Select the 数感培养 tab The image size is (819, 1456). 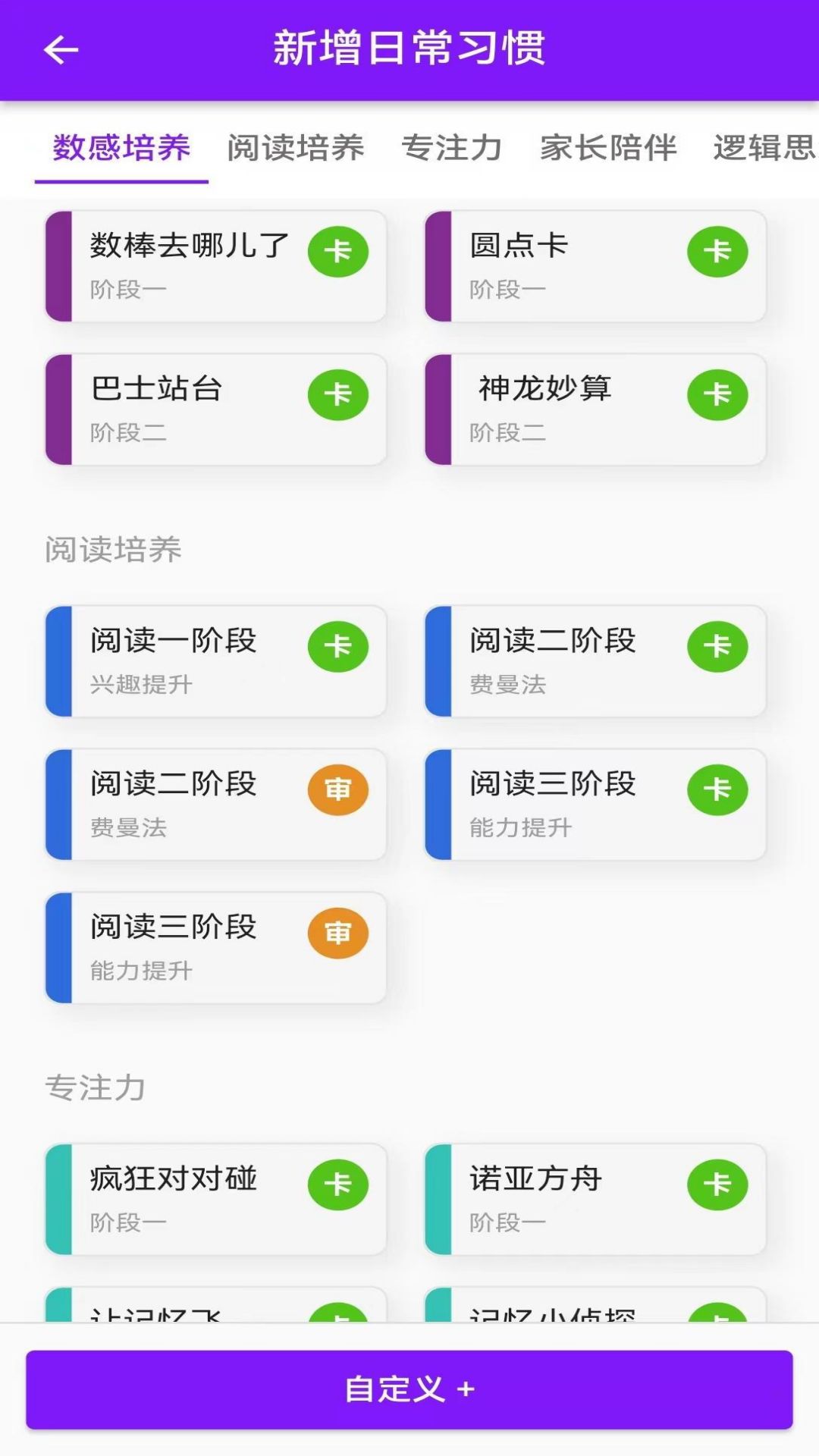121,149
